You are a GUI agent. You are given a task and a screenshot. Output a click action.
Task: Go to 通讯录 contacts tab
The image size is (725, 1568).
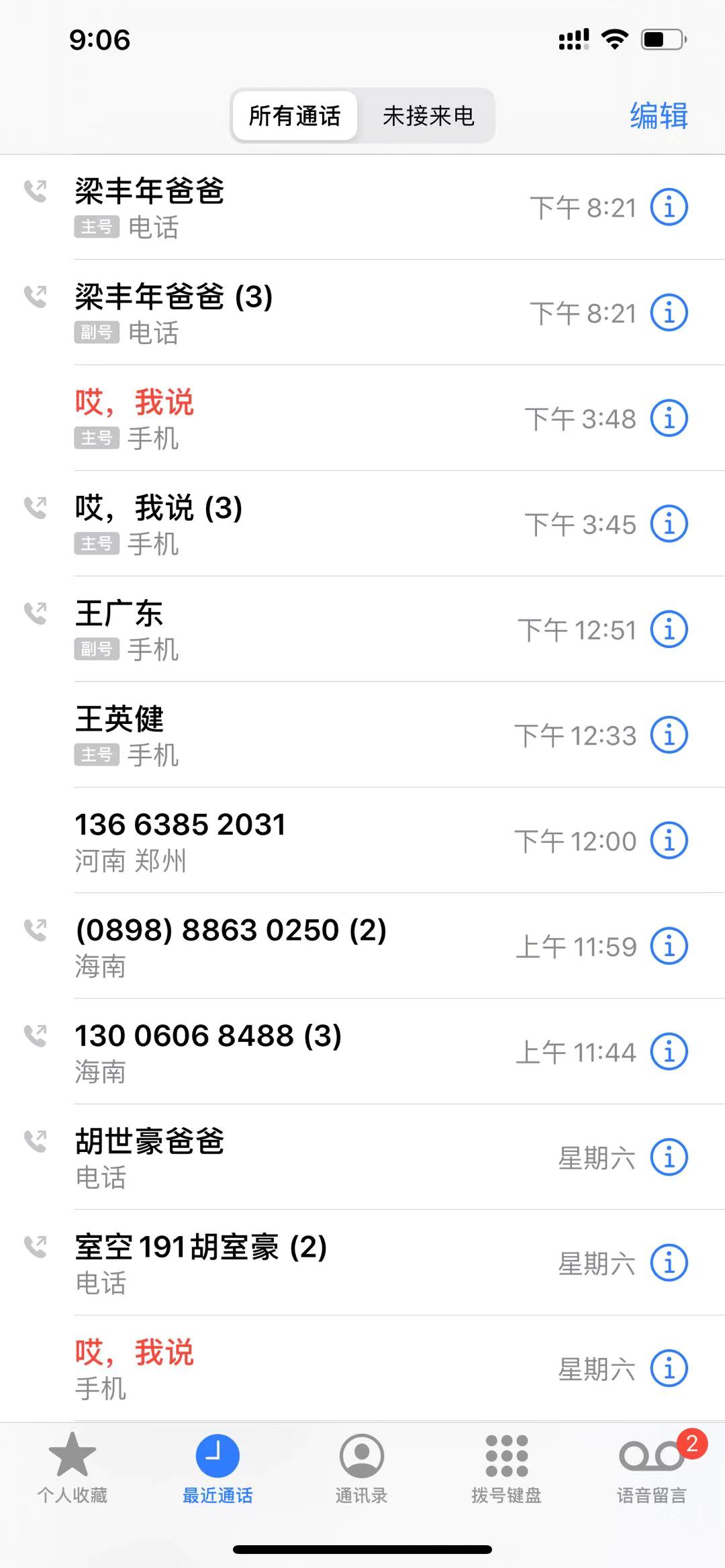(x=362, y=1467)
